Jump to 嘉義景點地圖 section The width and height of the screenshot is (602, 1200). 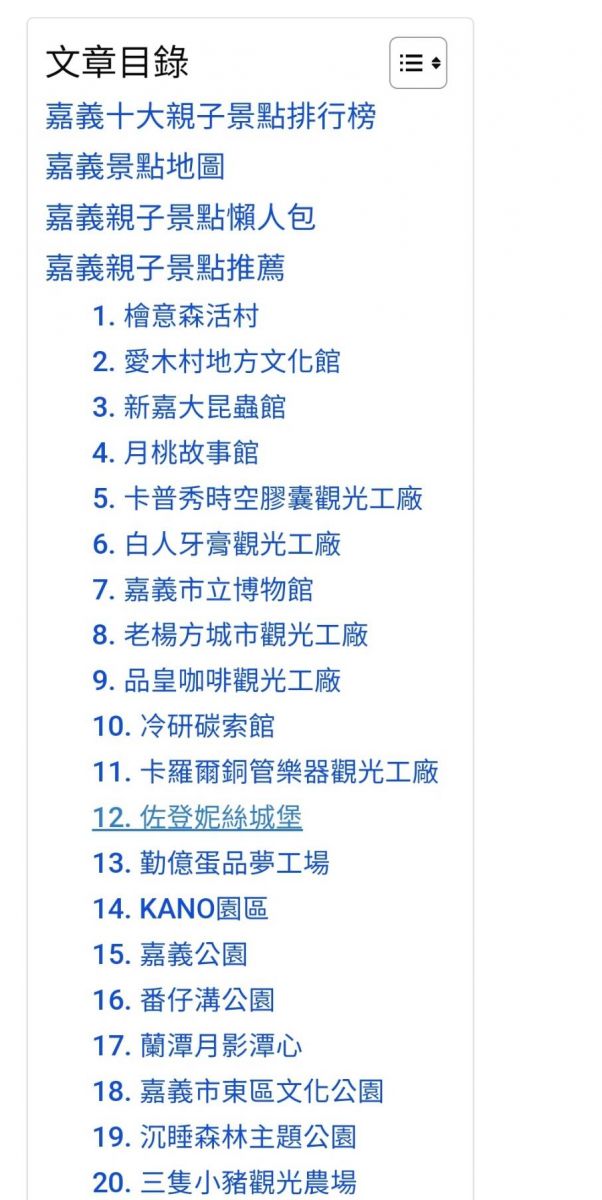coord(135,166)
